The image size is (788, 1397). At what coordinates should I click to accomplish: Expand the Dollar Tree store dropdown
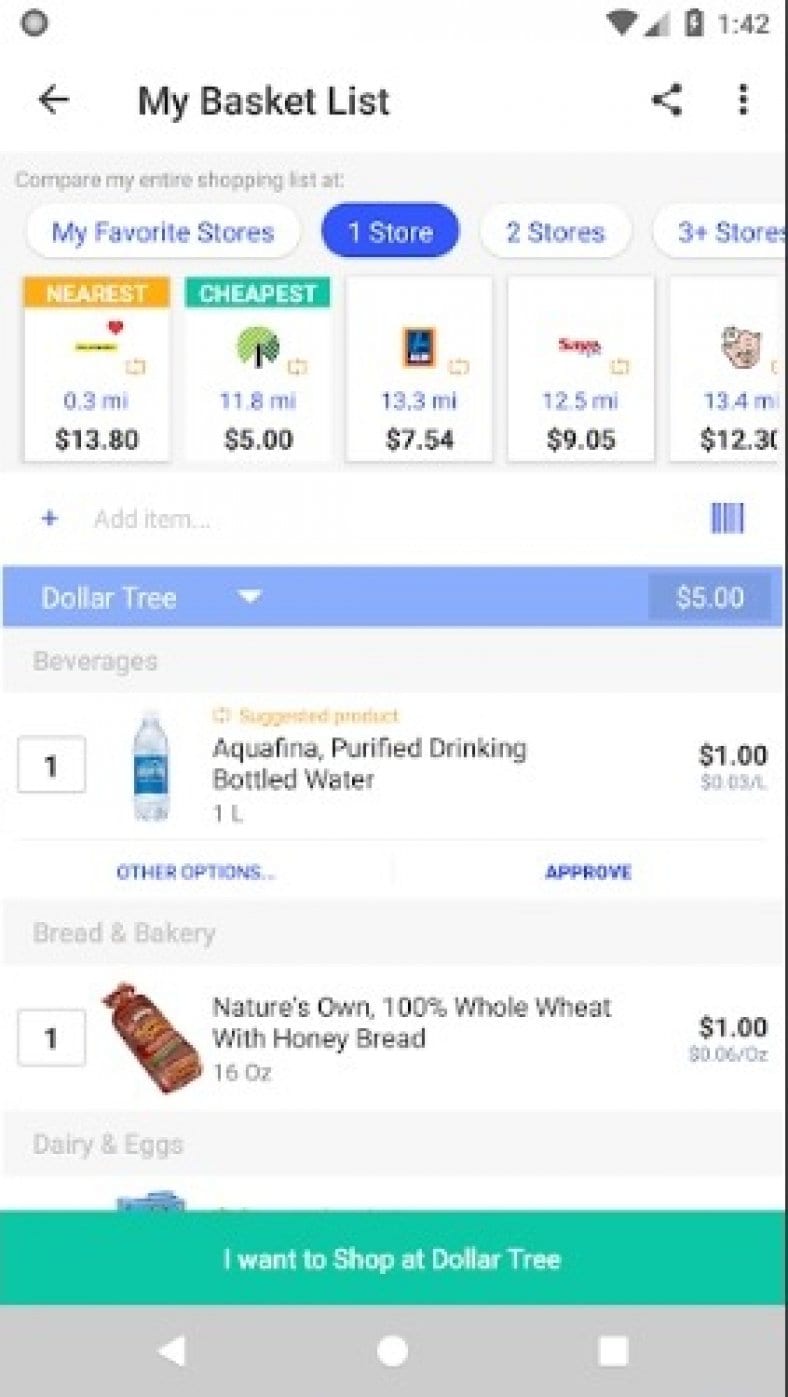(x=249, y=596)
